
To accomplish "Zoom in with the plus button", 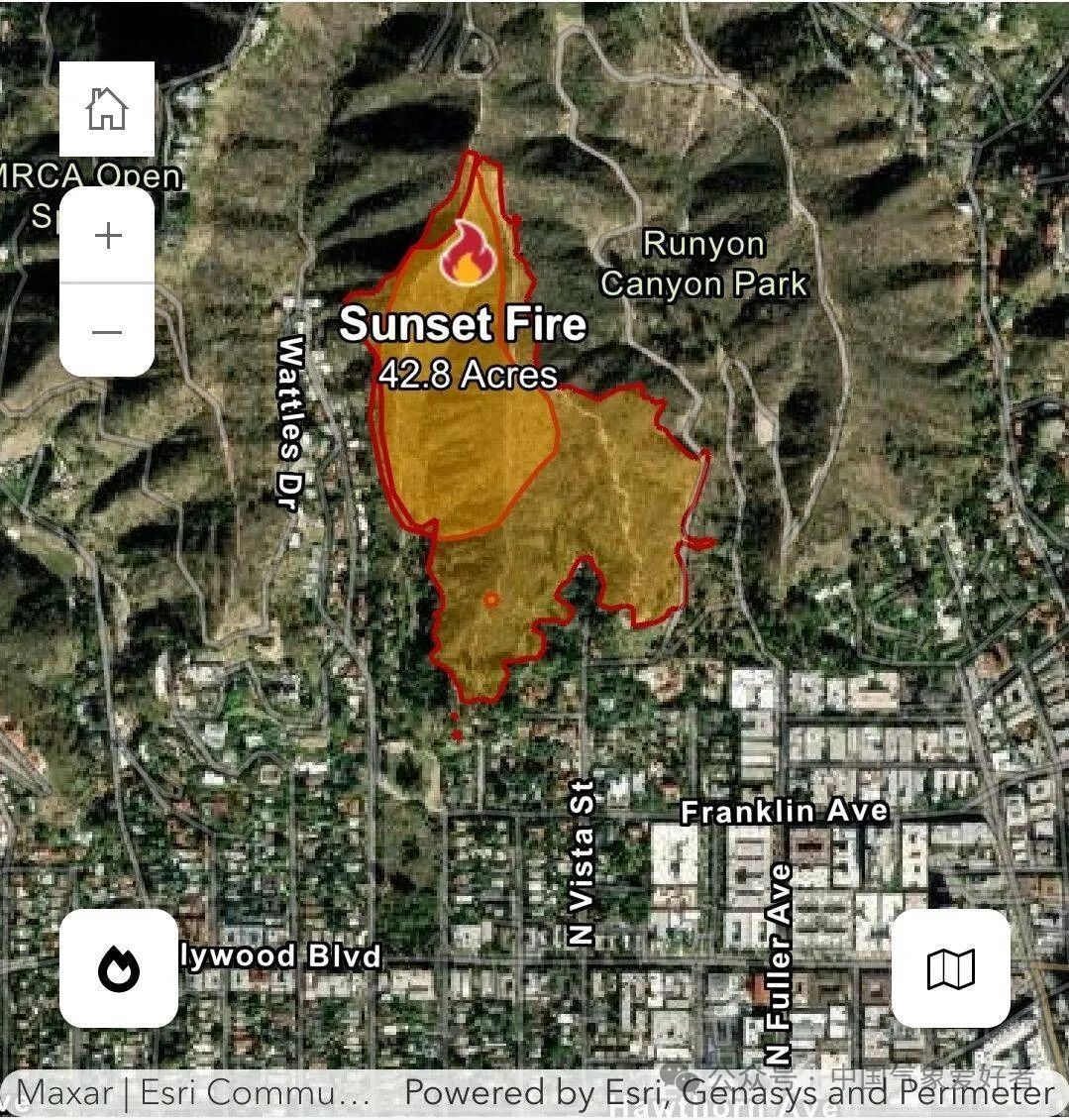I will pos(107,236).
